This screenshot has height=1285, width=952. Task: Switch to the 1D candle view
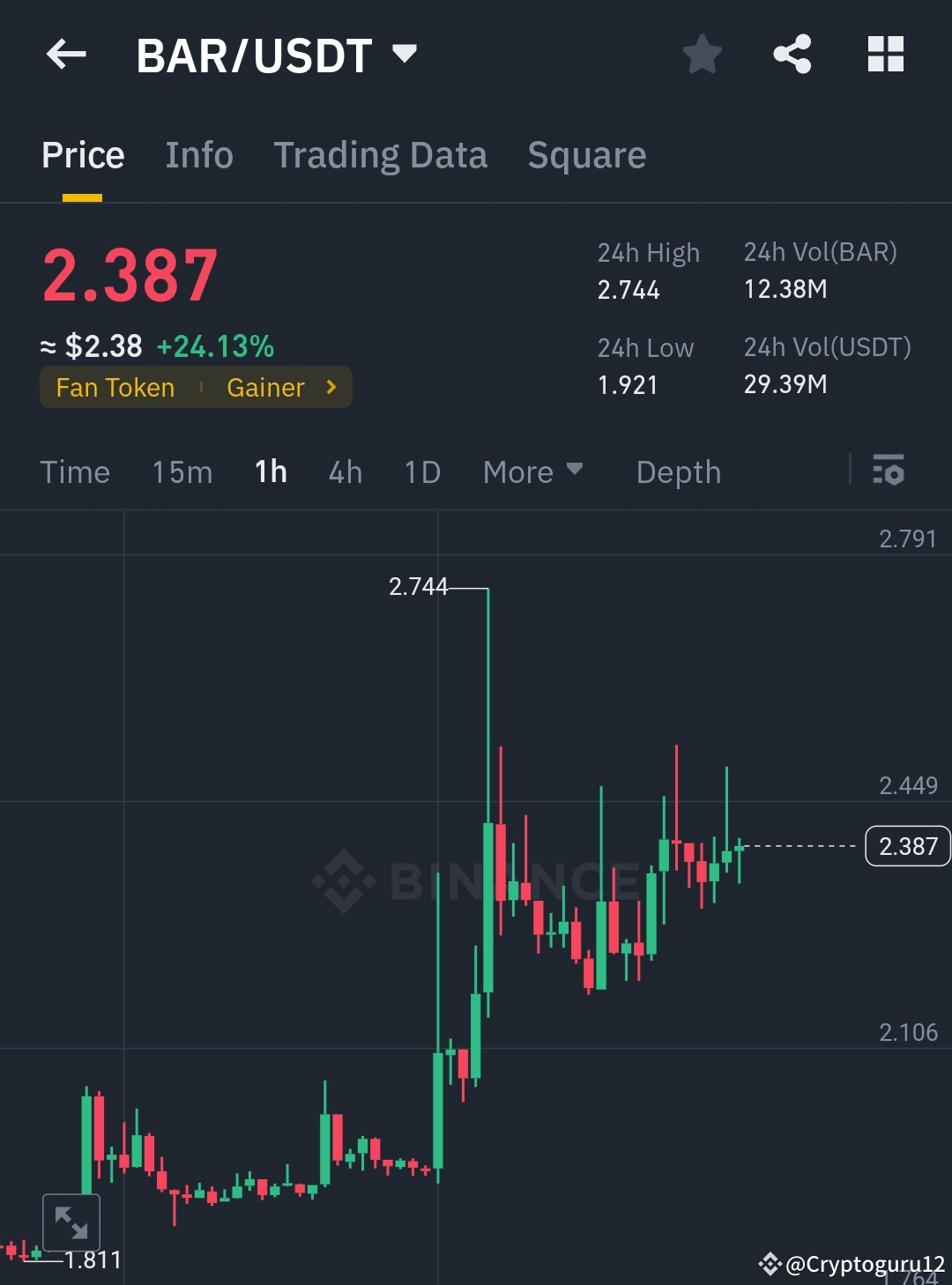[421, 472]
